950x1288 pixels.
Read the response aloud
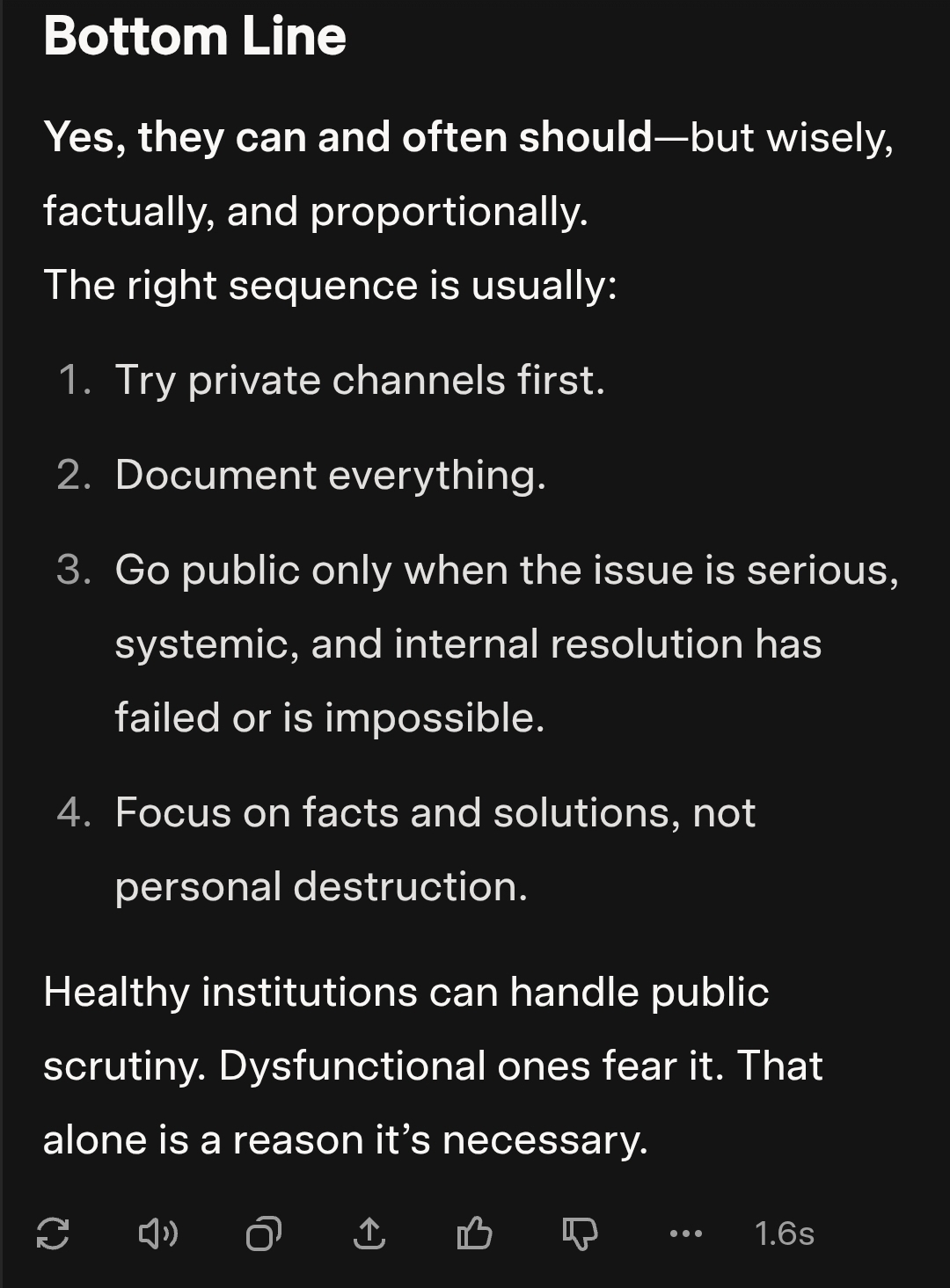pyautogui.click(x=158, y=1233)
